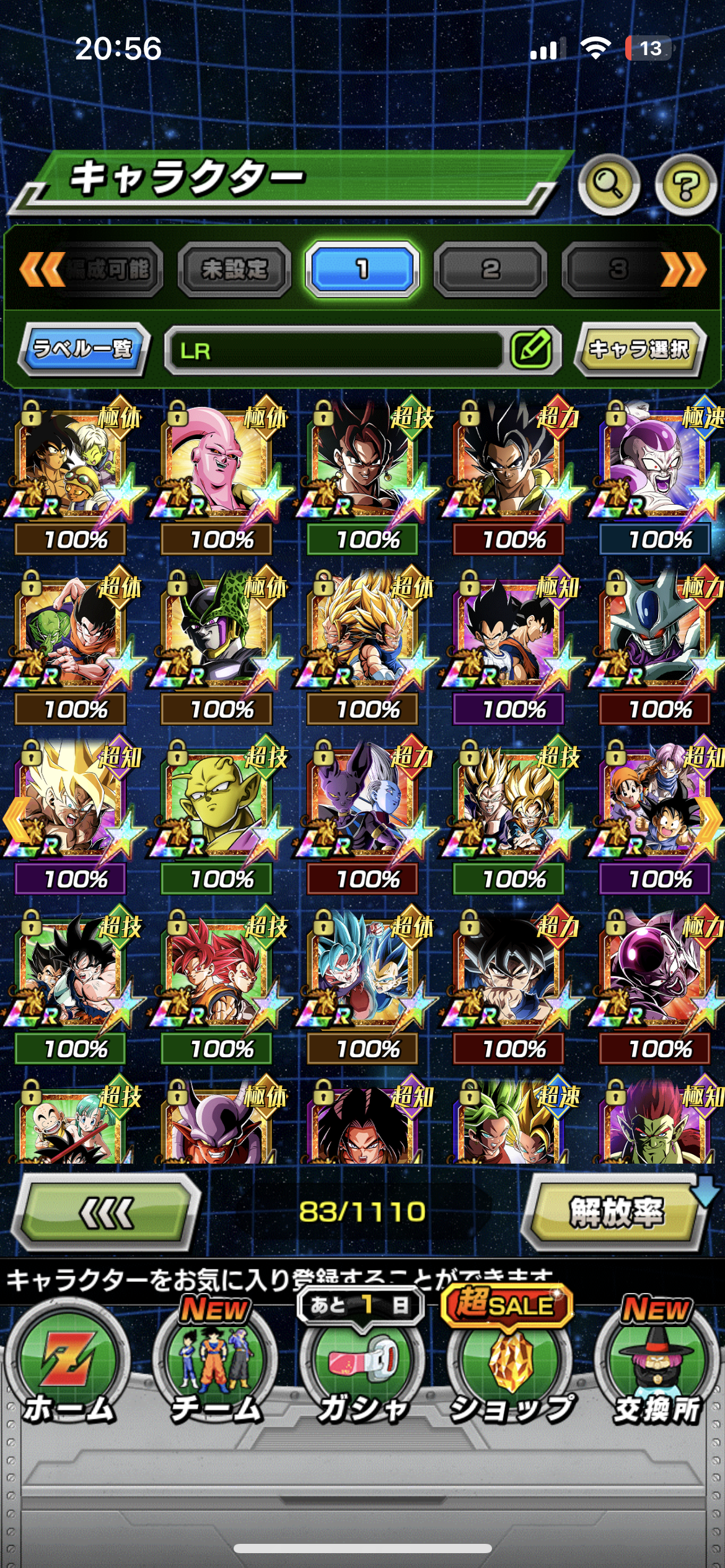Switch to the 未設定 tab
This screenshot has width=725, height=1568.
point(234,269)
